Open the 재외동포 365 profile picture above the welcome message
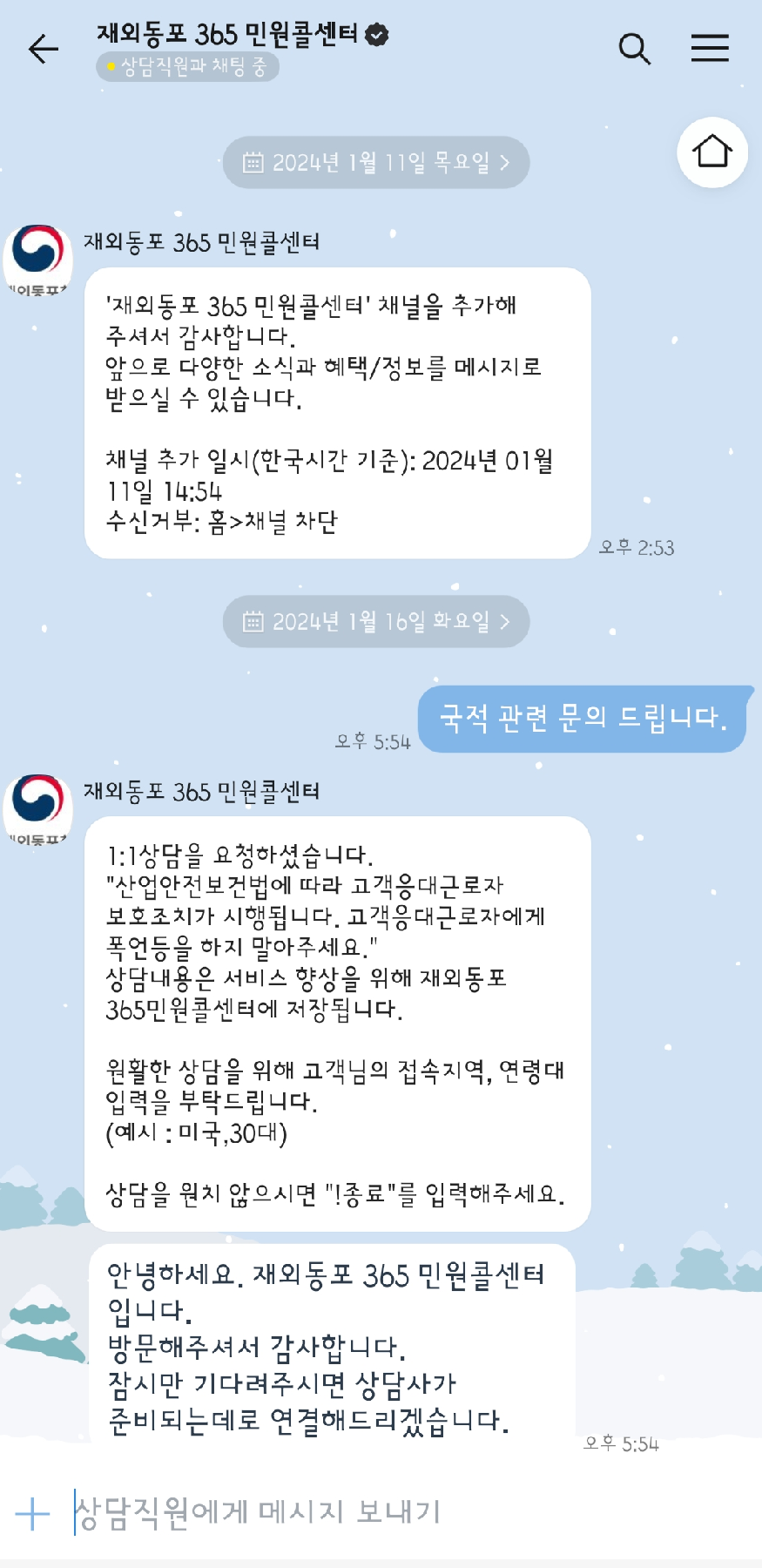Image resolution: width=762 pixels, height=1568 pixels. (x=38, y=259)
